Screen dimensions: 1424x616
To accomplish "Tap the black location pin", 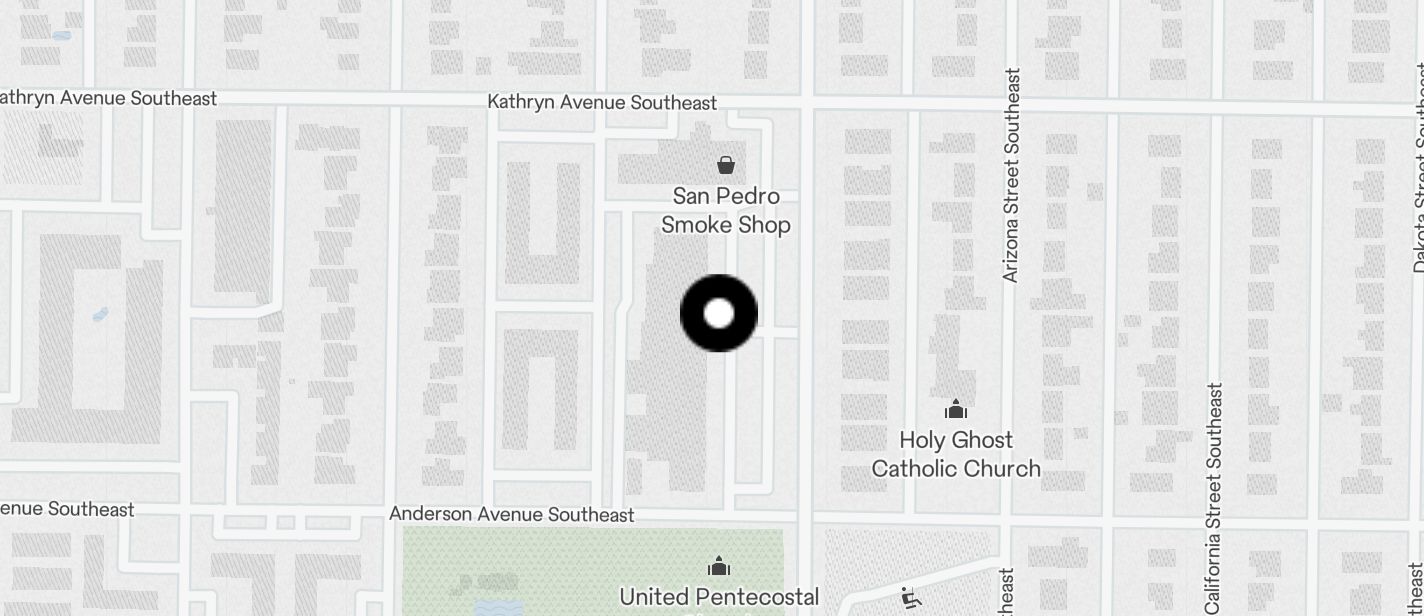I will (719, 314).
